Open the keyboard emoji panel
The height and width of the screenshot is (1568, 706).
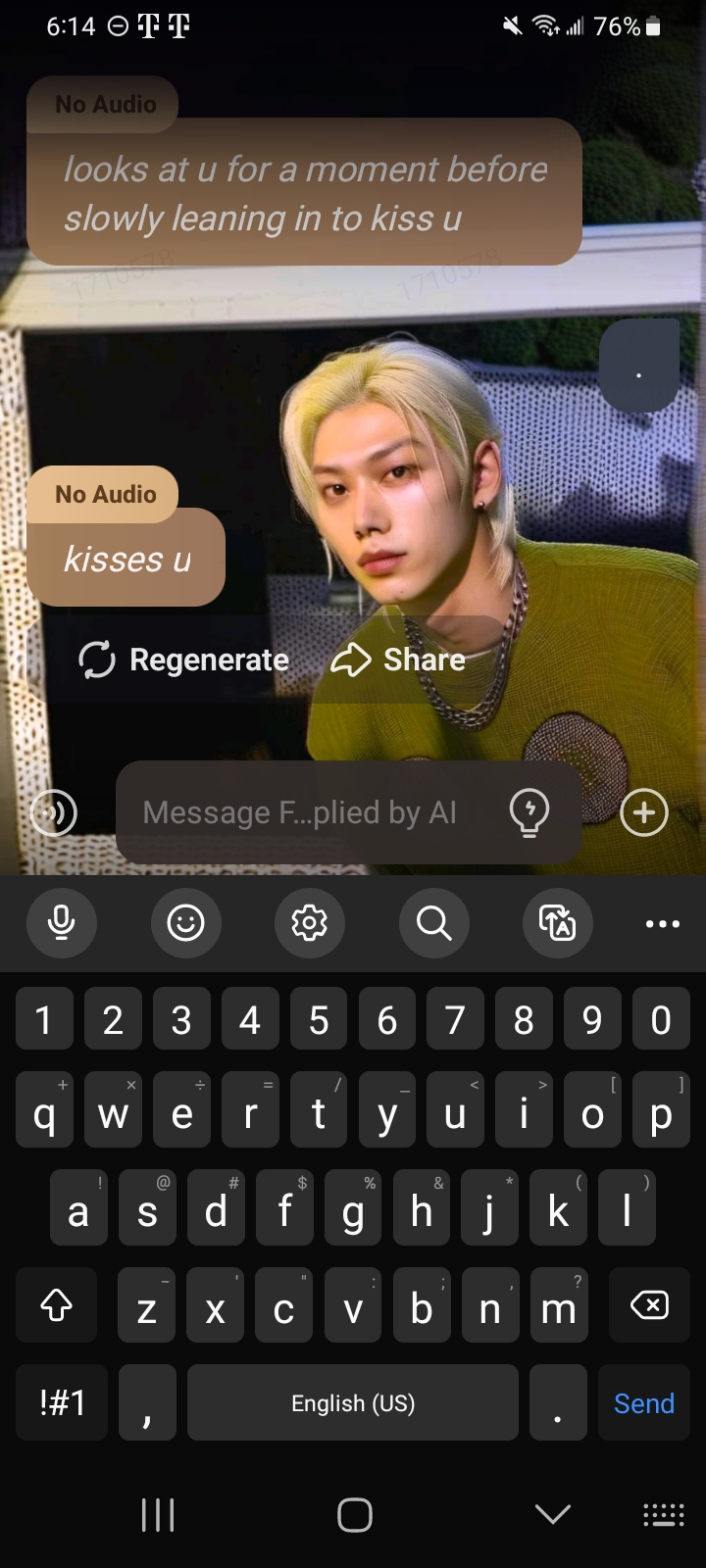pyautogui.click(x=185, y=922)
